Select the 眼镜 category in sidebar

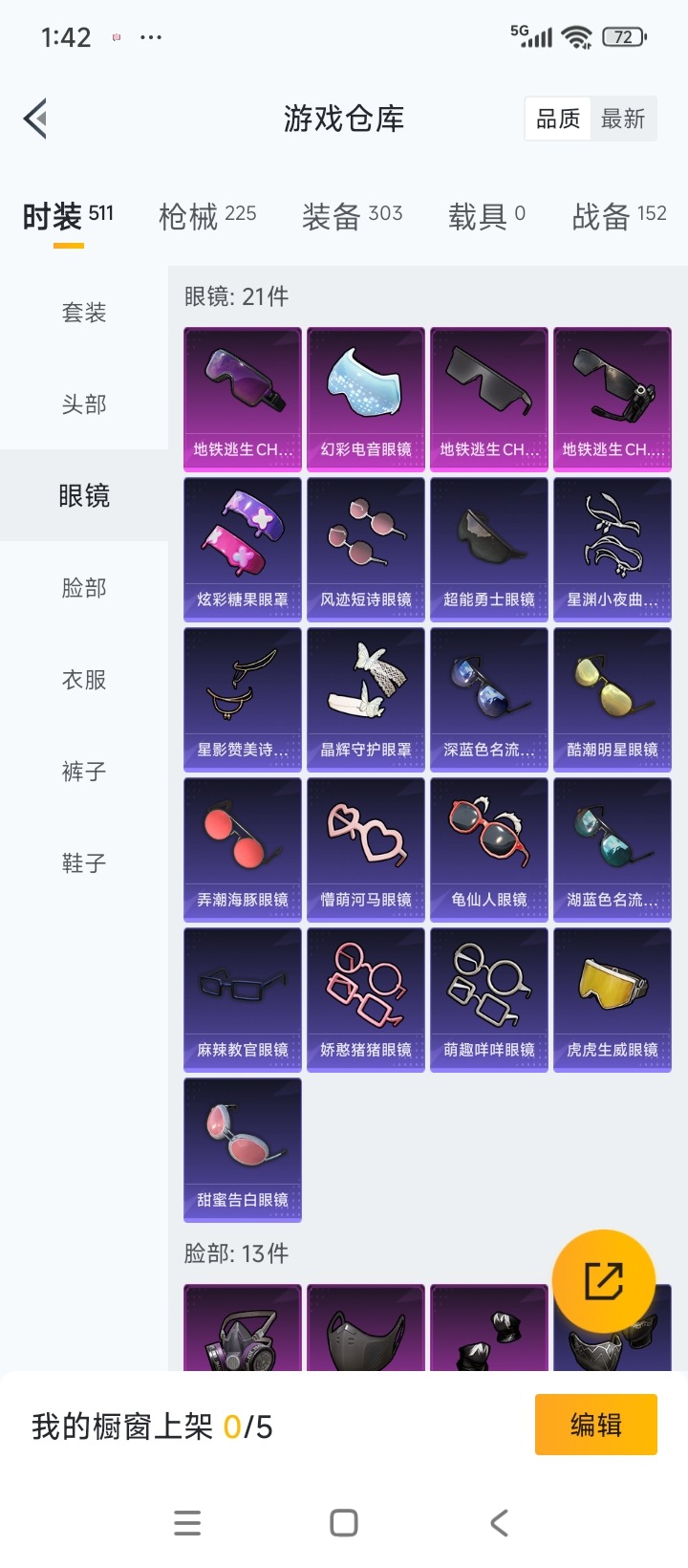coord(82,495)
